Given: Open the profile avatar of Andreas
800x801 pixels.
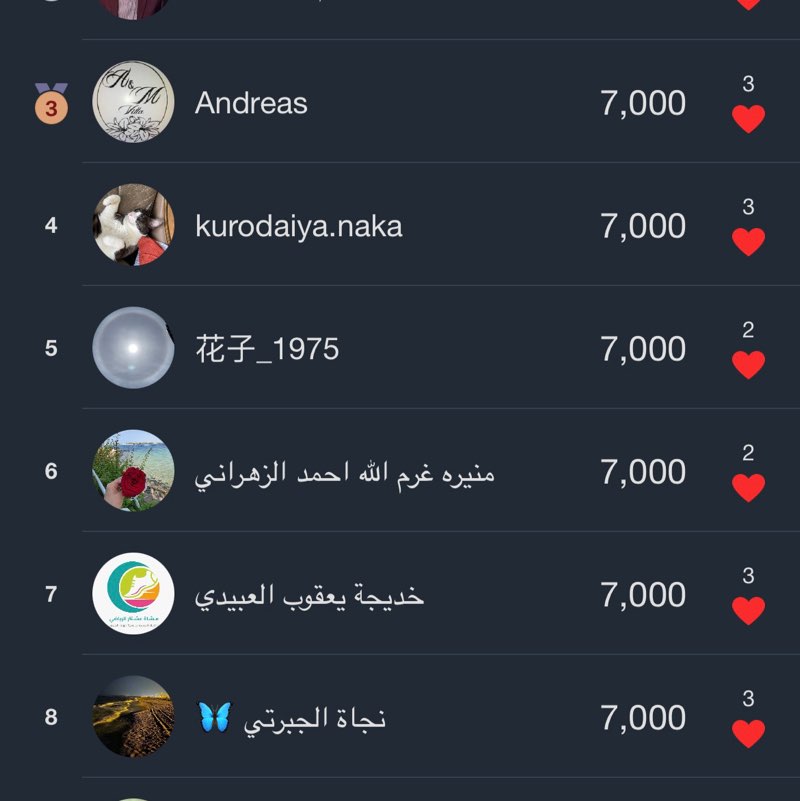Looking at the screenshot, I should (x=133, y=102).
